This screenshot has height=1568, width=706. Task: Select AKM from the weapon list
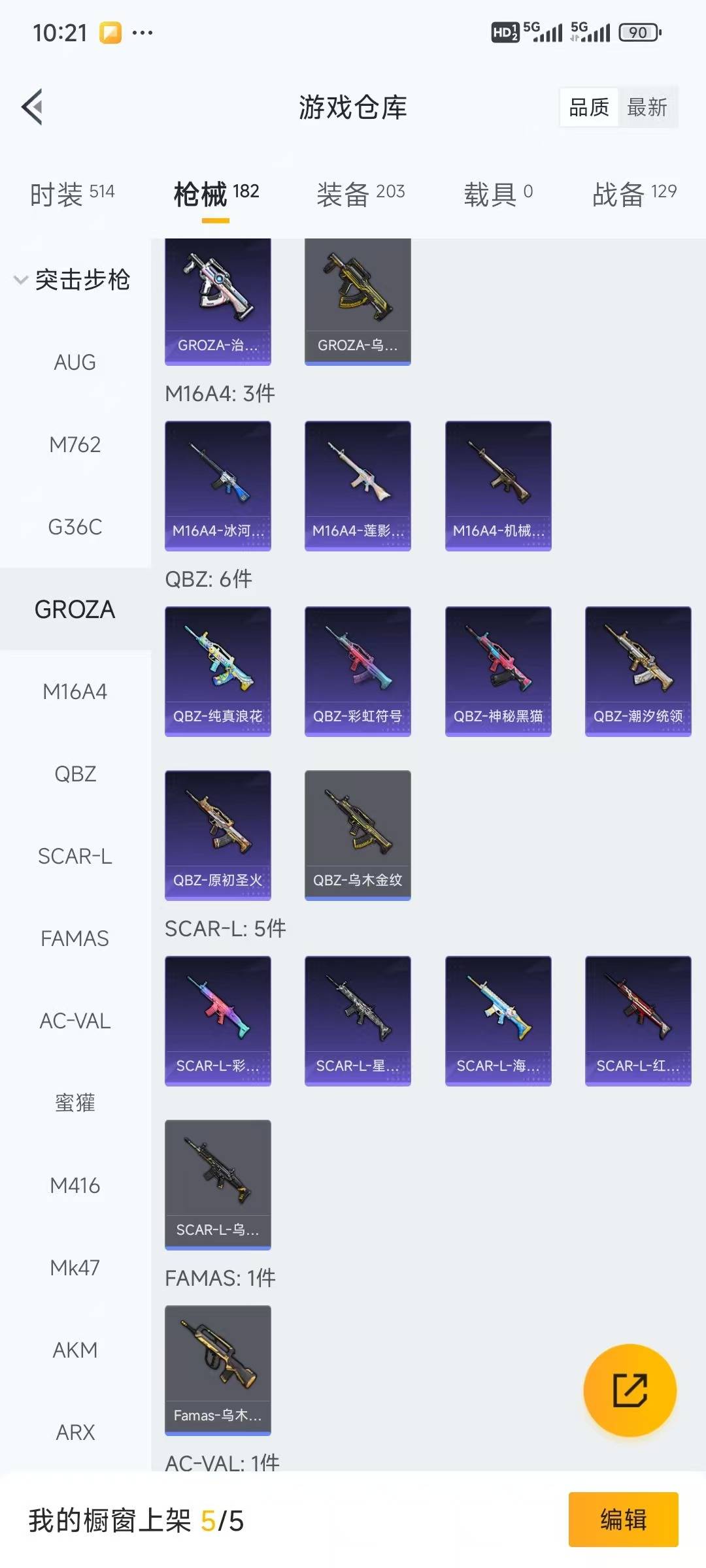(x=75, y=1350)
